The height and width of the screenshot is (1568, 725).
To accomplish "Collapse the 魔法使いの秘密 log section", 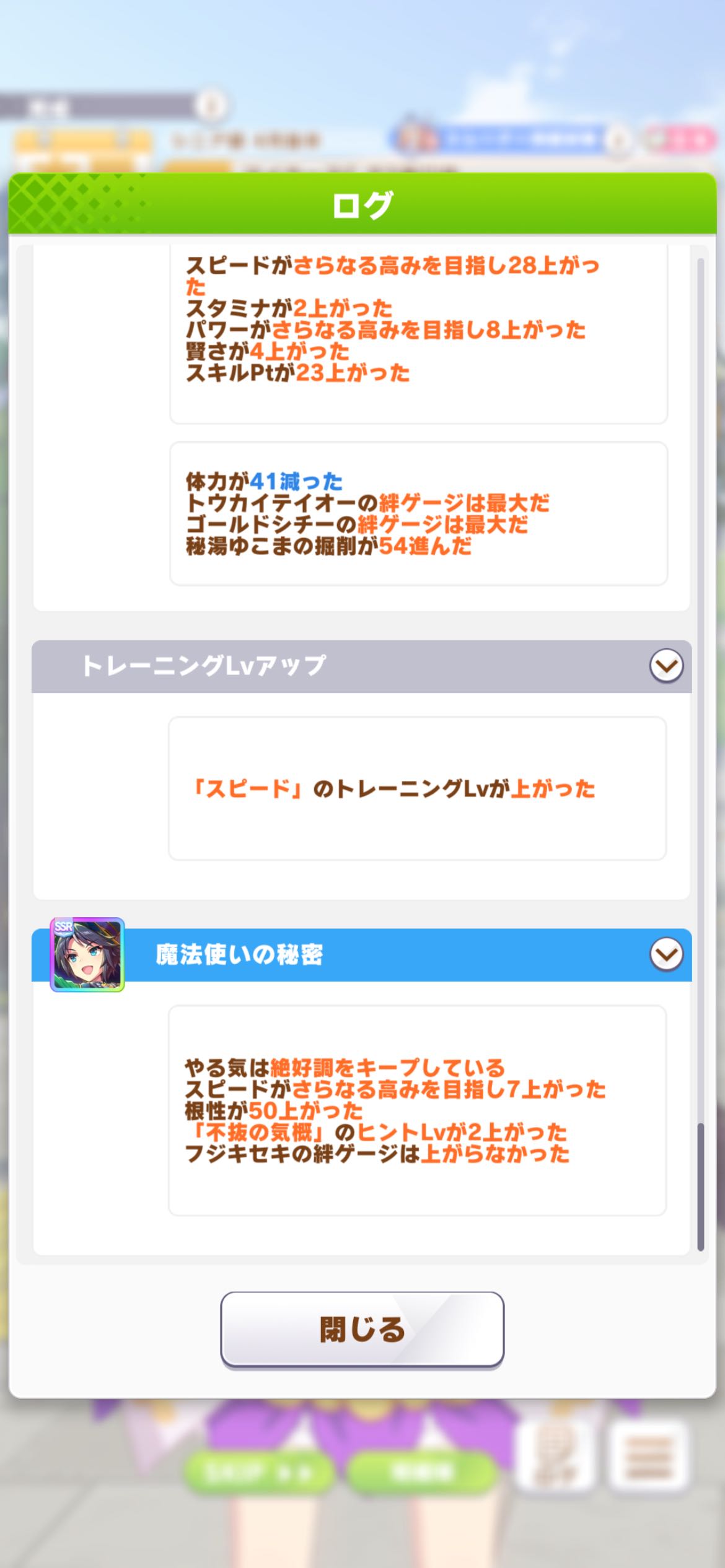I will 666,954.
